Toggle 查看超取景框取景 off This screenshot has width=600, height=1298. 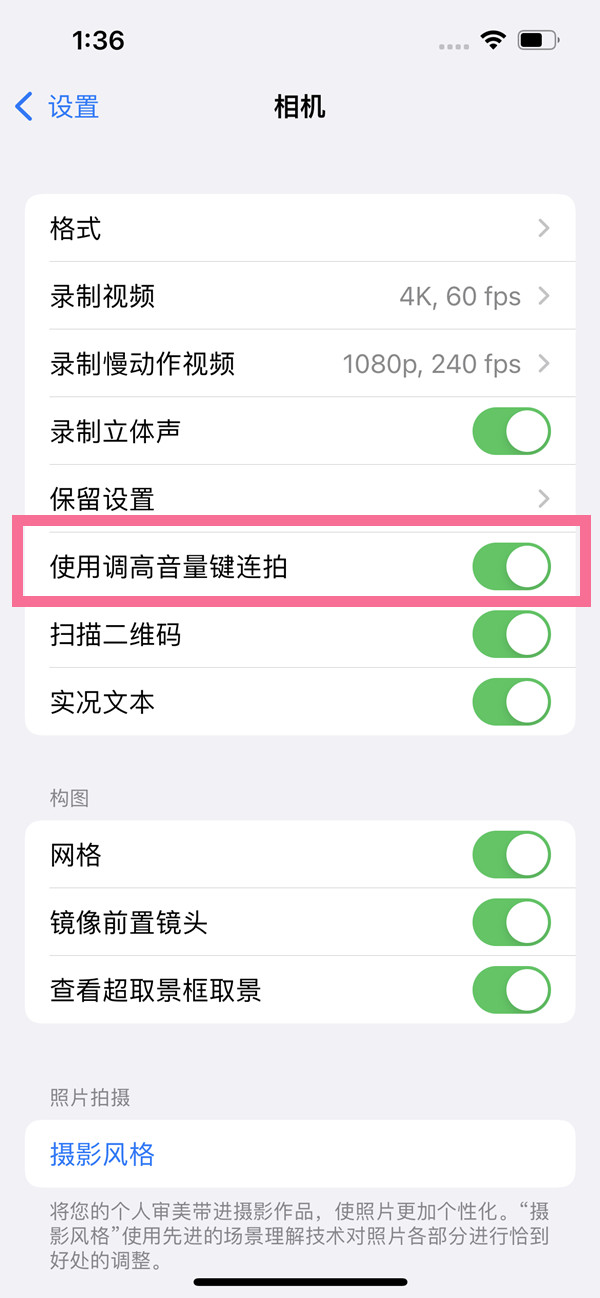coord(511,990)
